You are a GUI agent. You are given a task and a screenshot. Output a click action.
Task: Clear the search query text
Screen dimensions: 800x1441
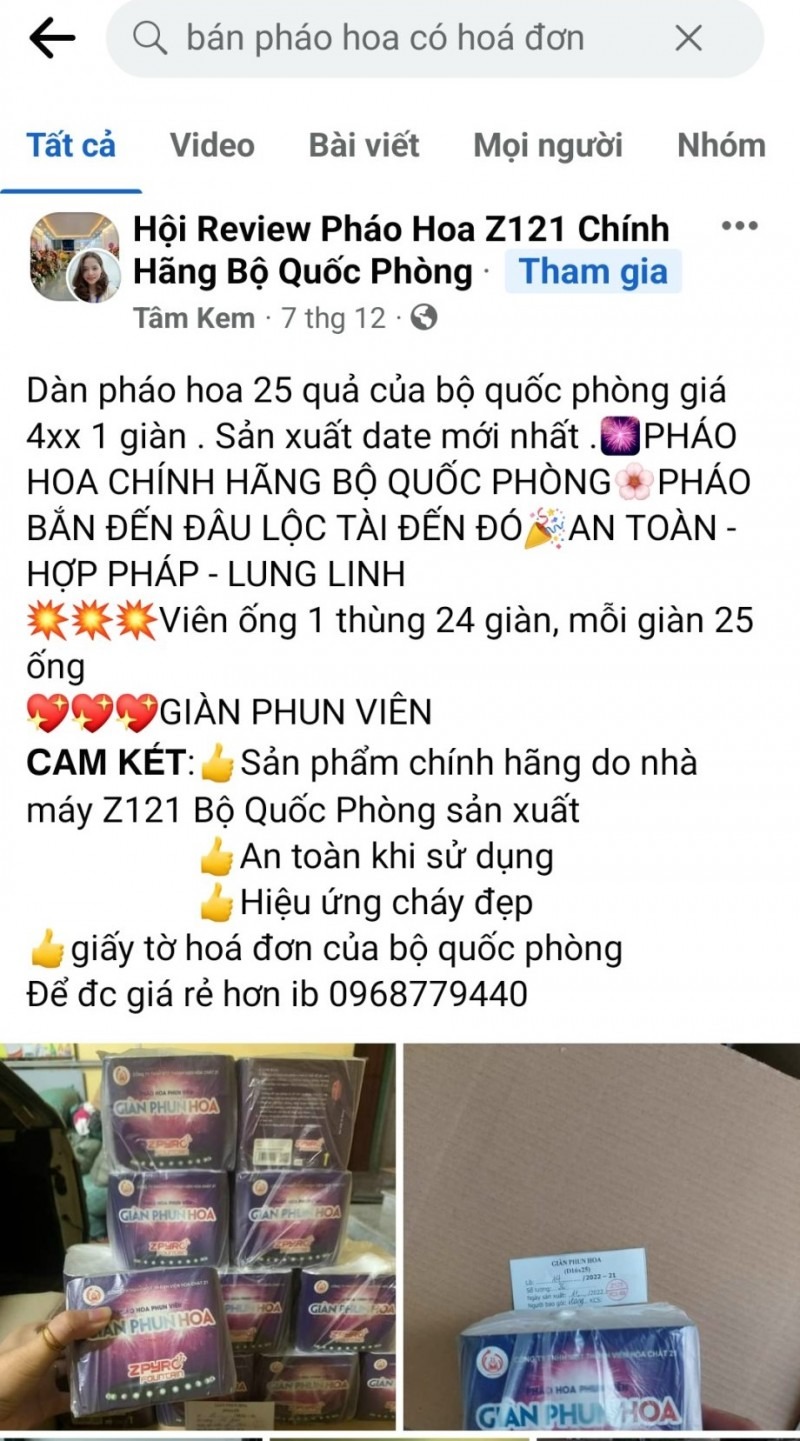pyautogui.click(x=688, y=38)
